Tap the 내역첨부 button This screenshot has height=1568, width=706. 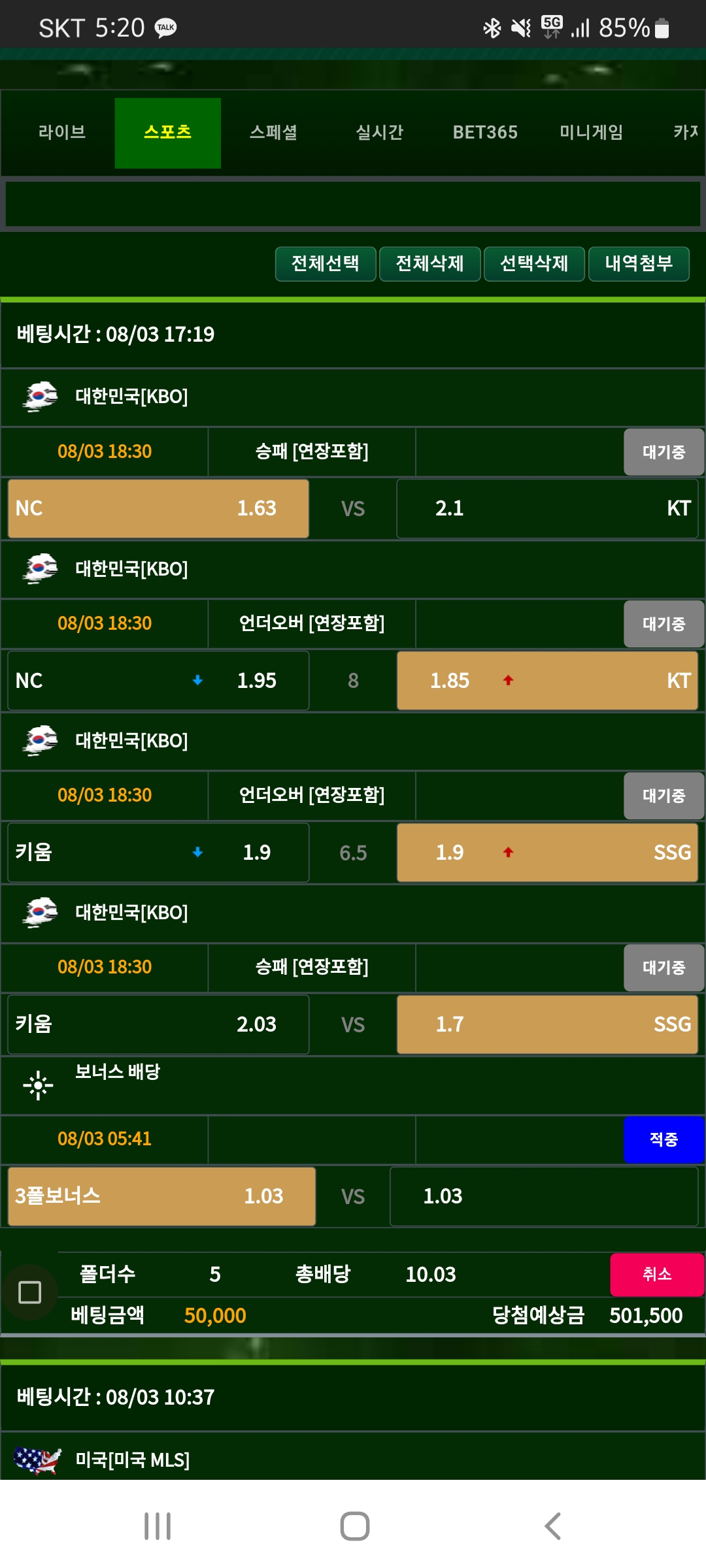[x=639, y=263]
